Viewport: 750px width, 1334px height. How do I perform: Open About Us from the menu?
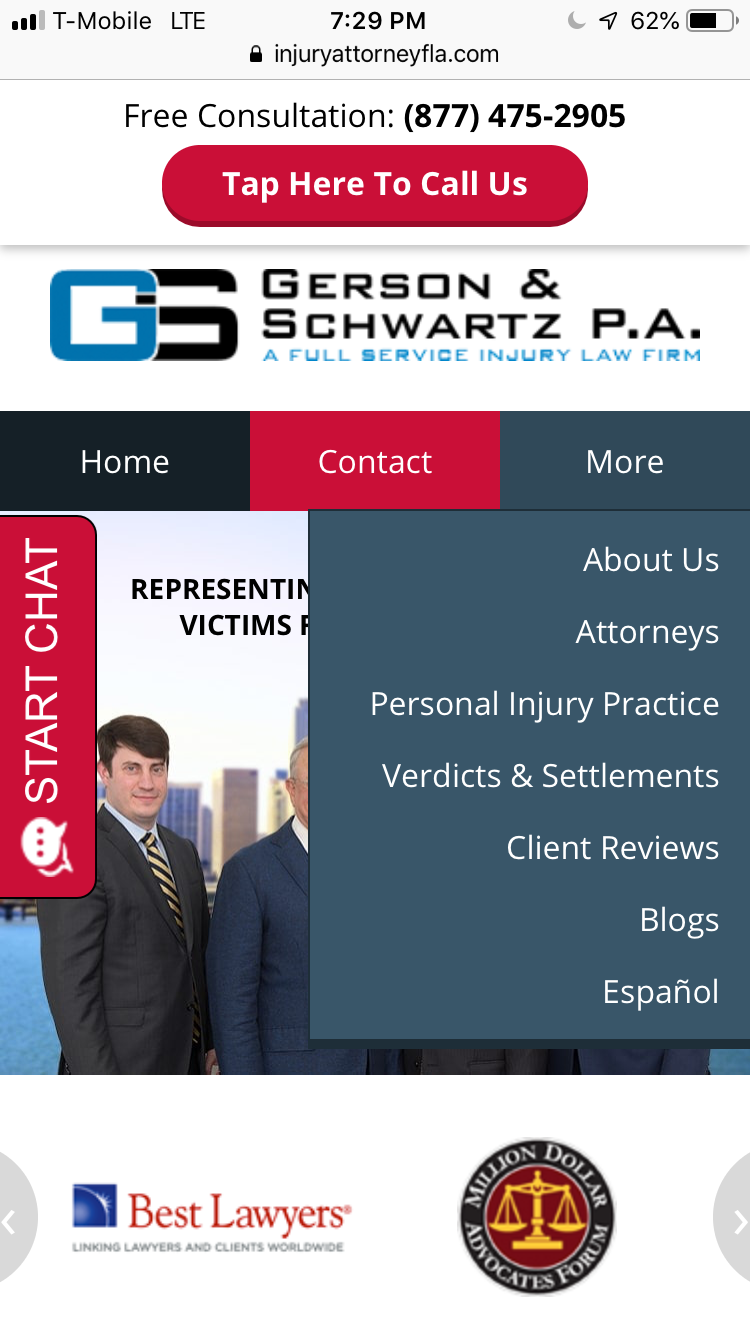(650, 560)
